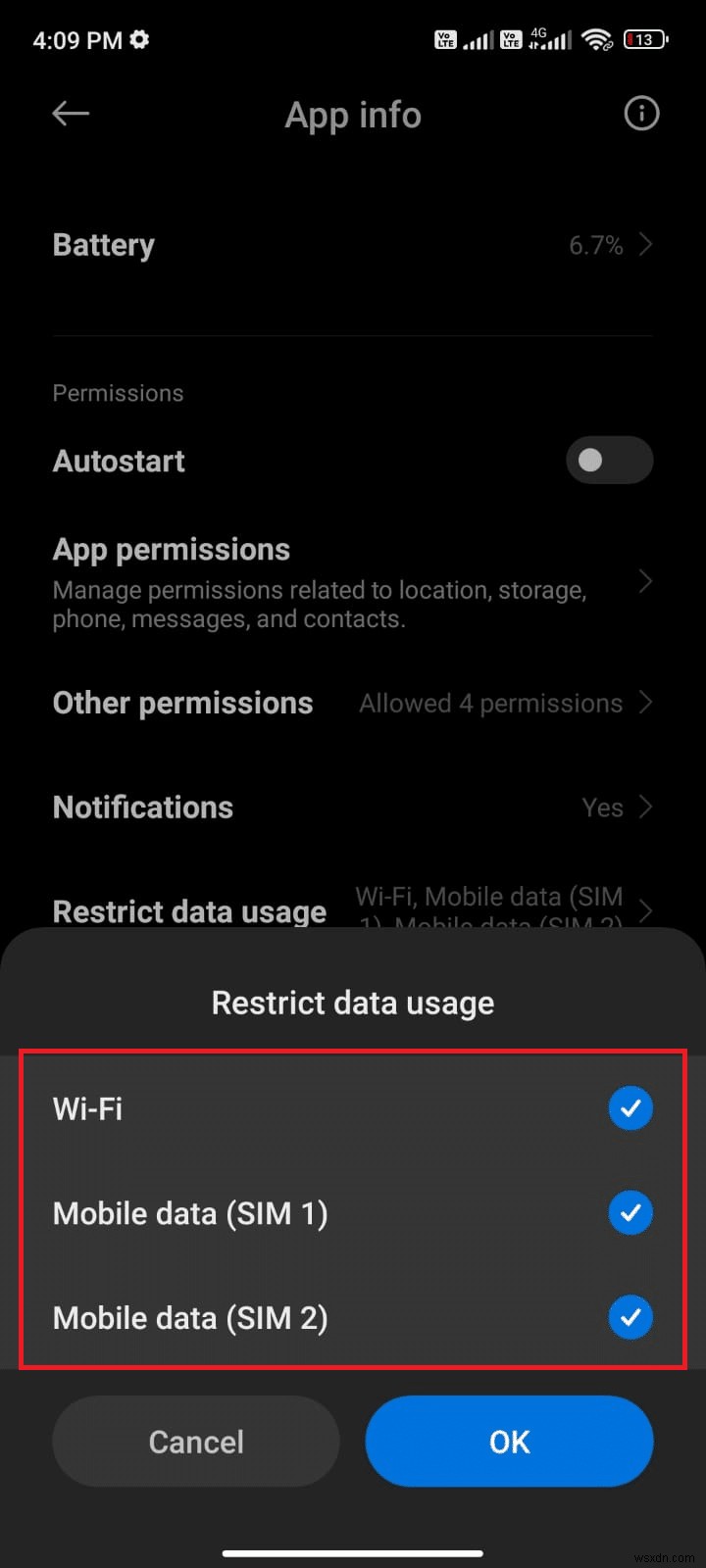This screenshot has height=1568, width=706.
Task: Expand App permissions settings
Action: tap(353, 580)
